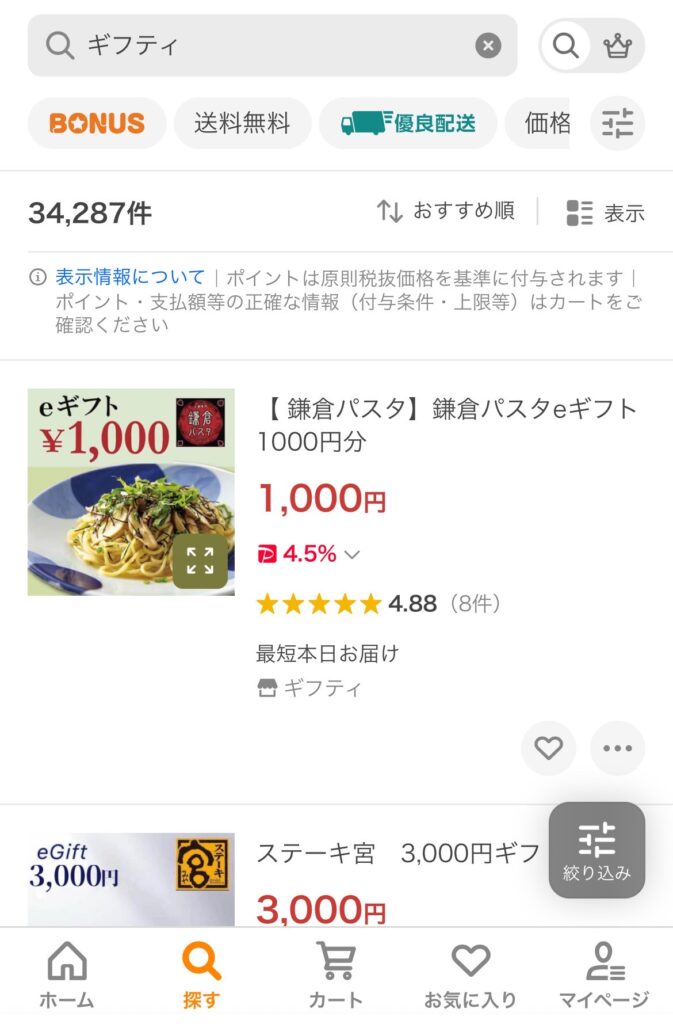
Task: Open the filter settings icon beside the chips
Action: pos(618,124)
